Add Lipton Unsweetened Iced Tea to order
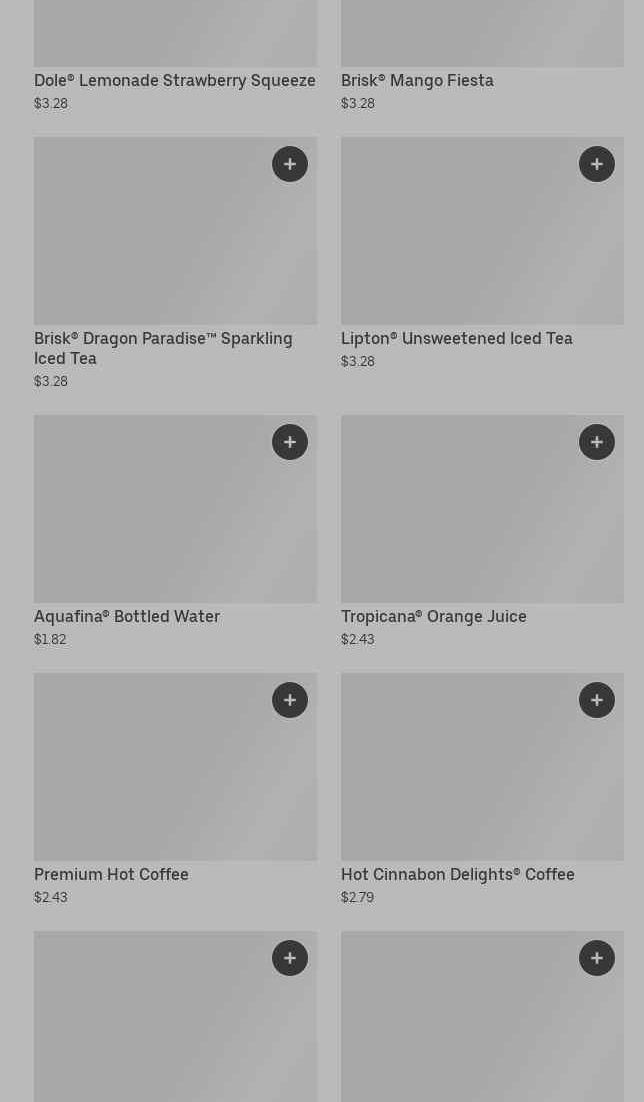 597,164
